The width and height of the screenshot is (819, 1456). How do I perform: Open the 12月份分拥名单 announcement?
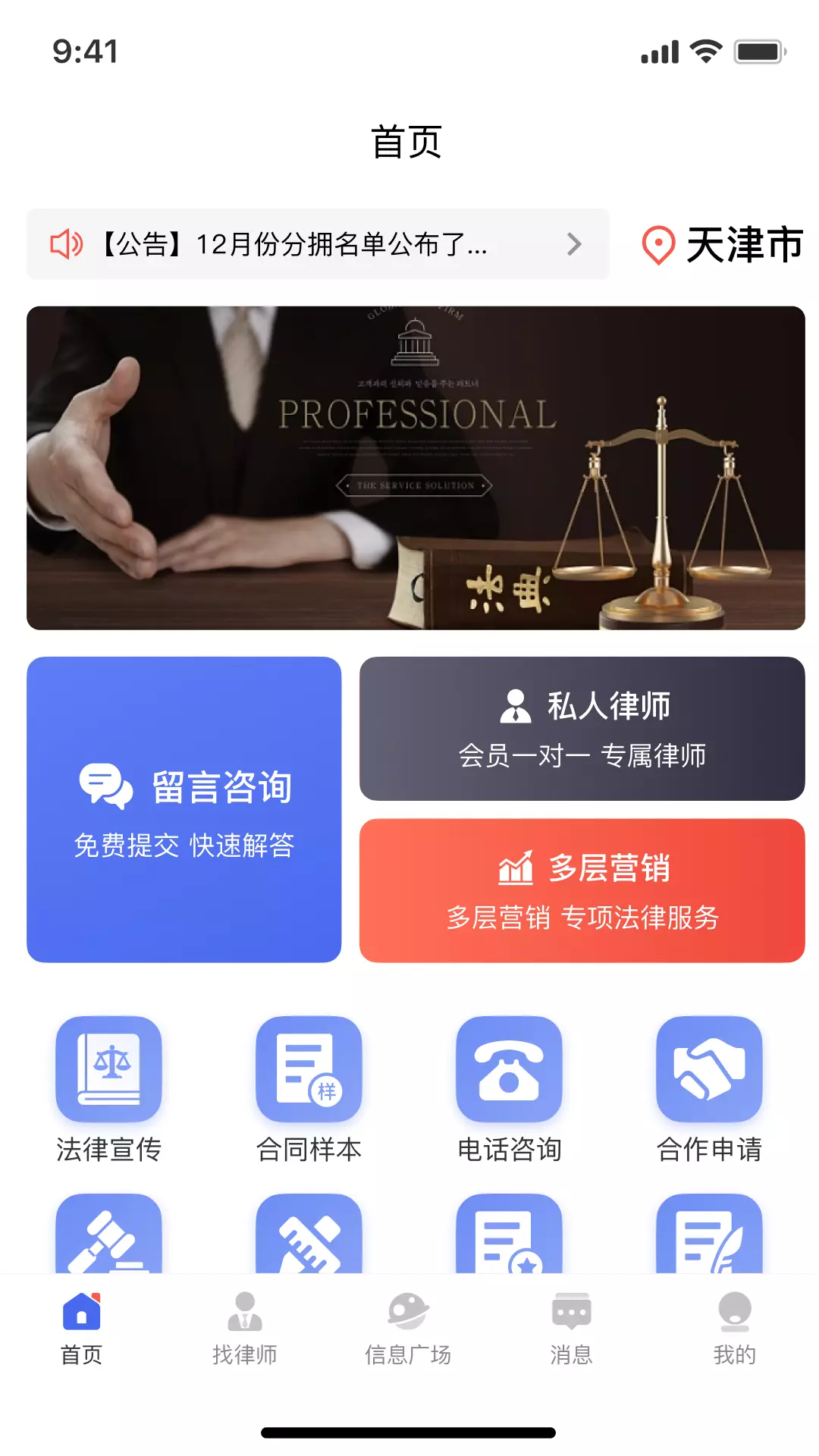(x=318, y=244)
